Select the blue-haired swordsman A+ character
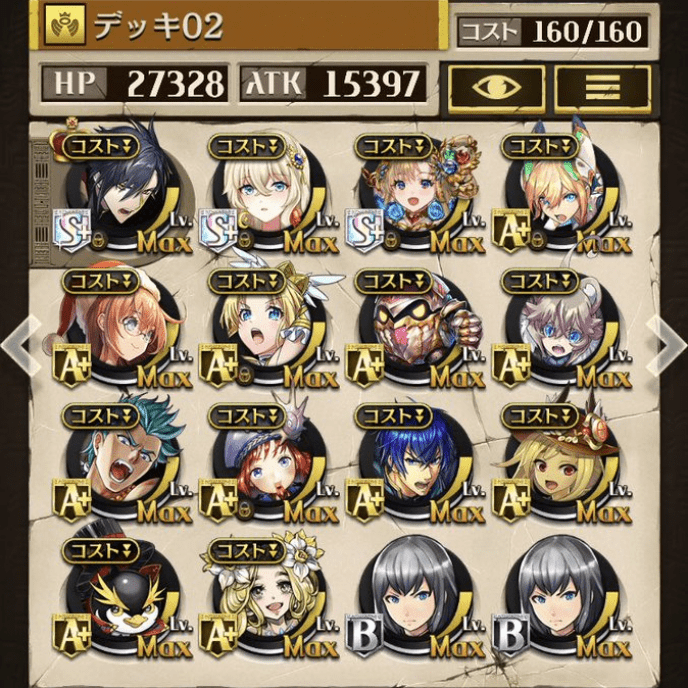 415,464
